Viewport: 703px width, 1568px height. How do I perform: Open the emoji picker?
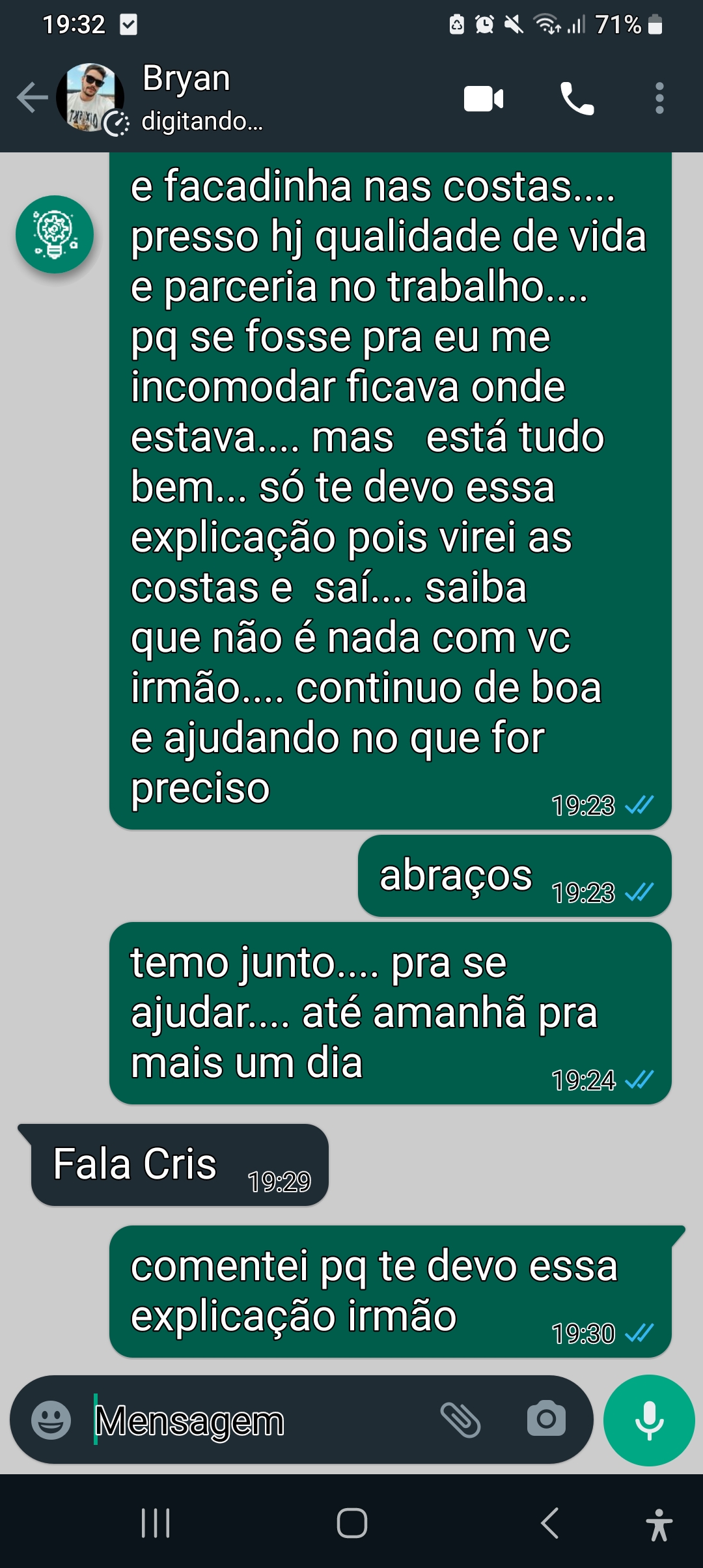click(x=51, y=1420)
